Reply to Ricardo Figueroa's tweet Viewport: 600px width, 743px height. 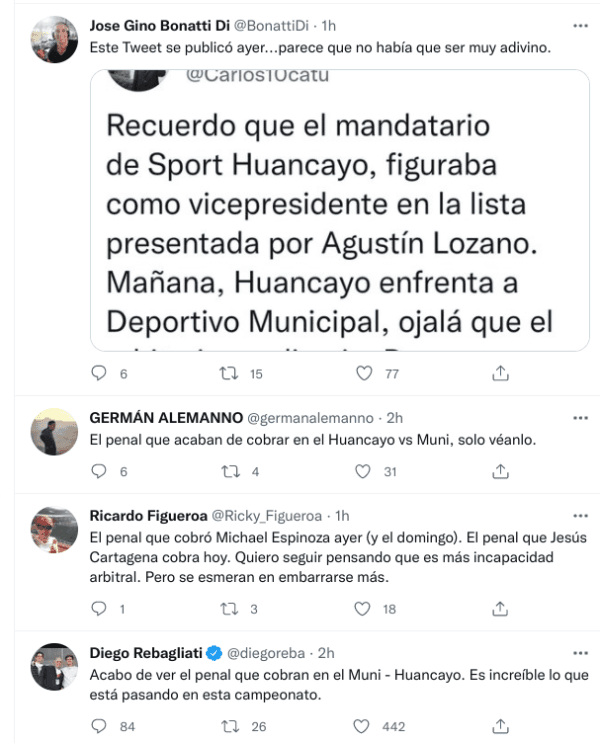[x=98, y=609]
